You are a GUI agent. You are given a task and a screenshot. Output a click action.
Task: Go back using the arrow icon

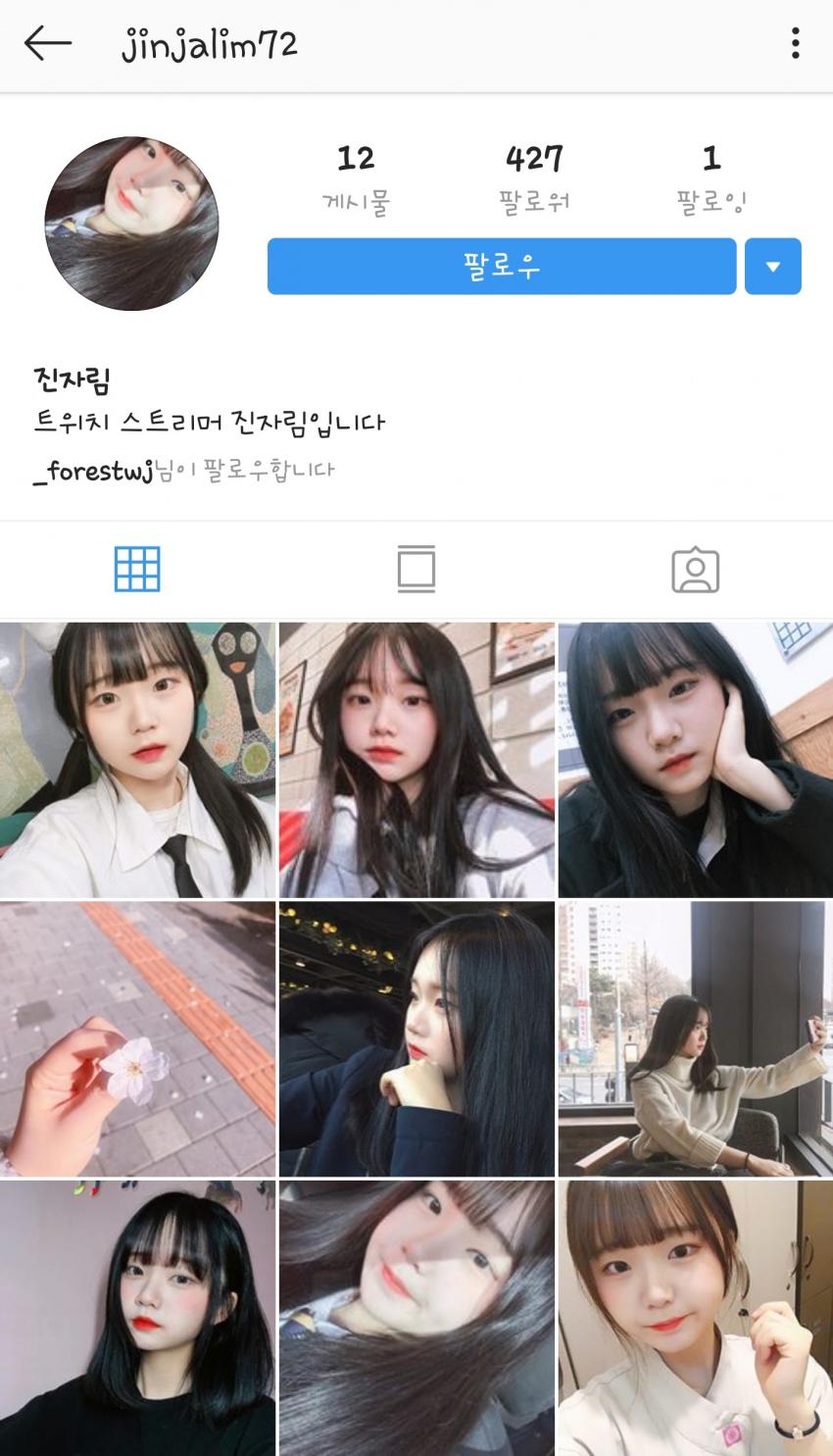47,43
